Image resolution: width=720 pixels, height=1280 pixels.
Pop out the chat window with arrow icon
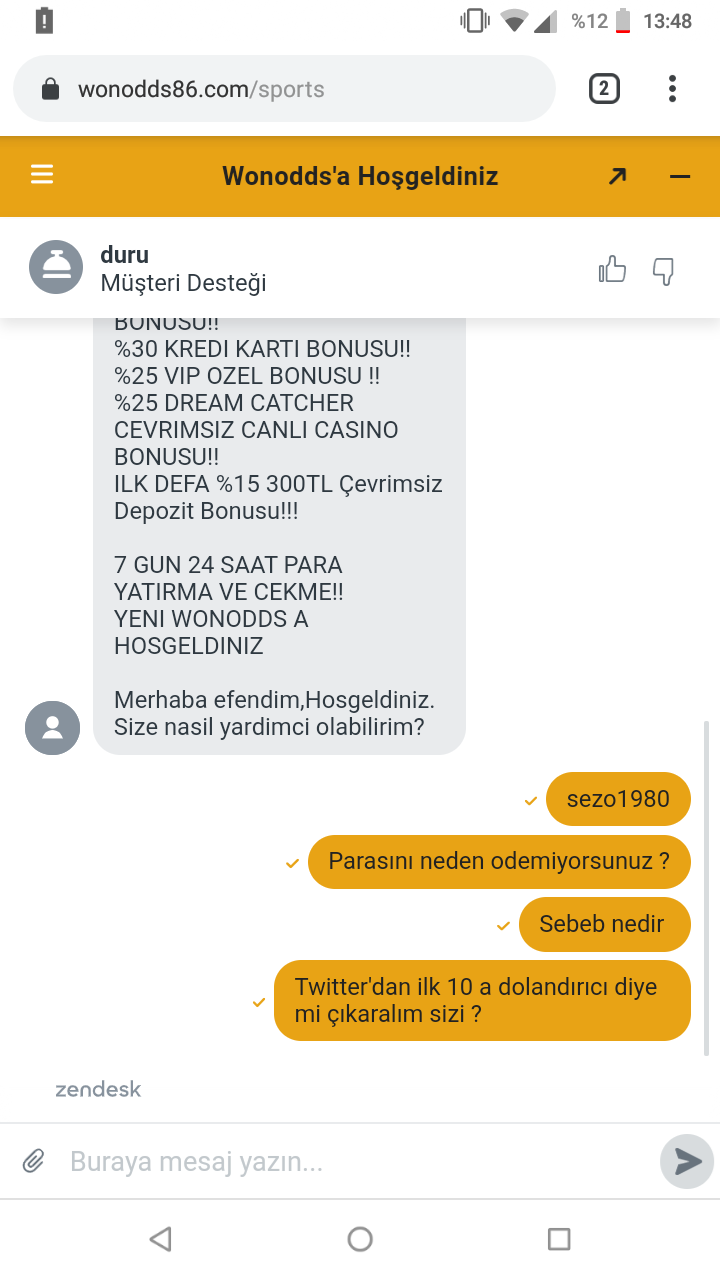coord(617,177)
